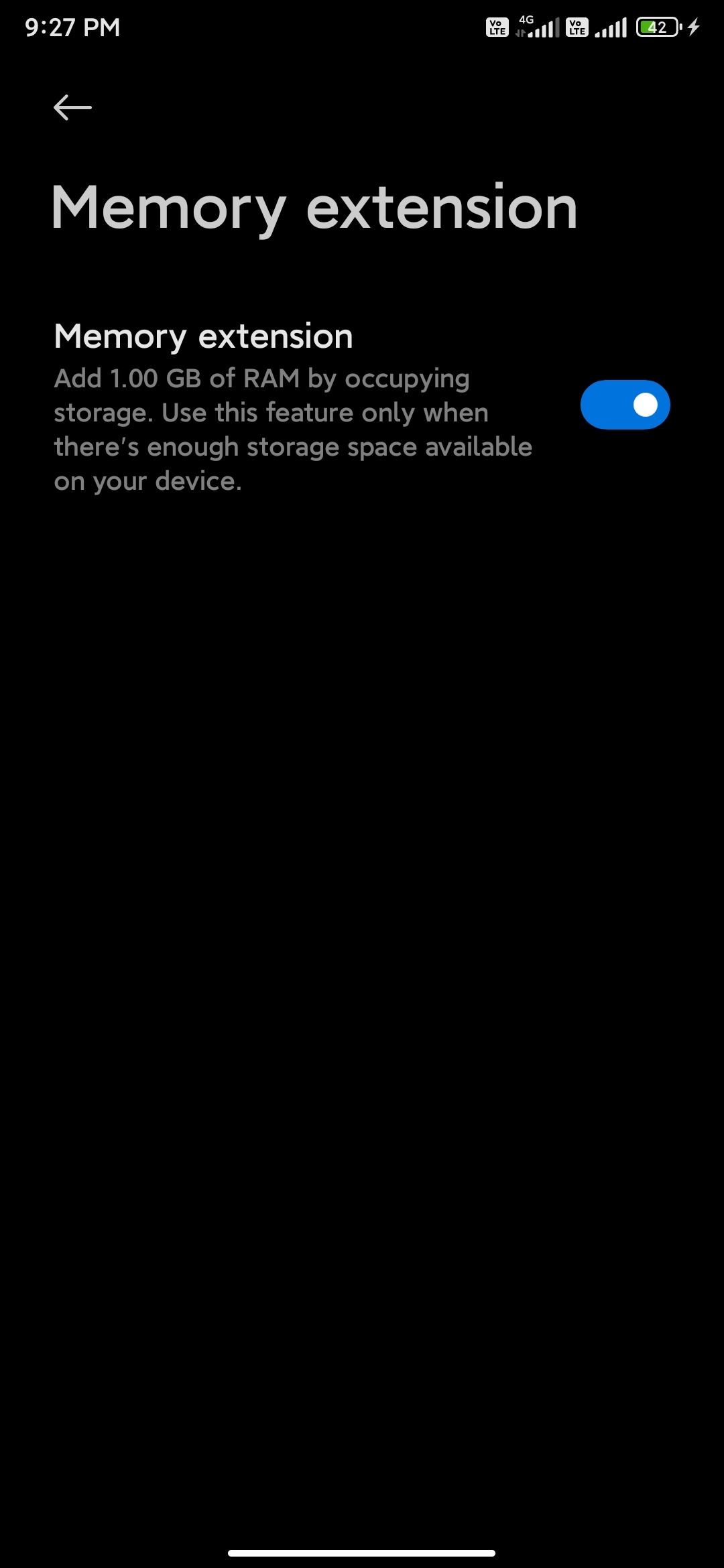
Task: Disable the Memory extension toggle
Action: [x=625, y=405]
